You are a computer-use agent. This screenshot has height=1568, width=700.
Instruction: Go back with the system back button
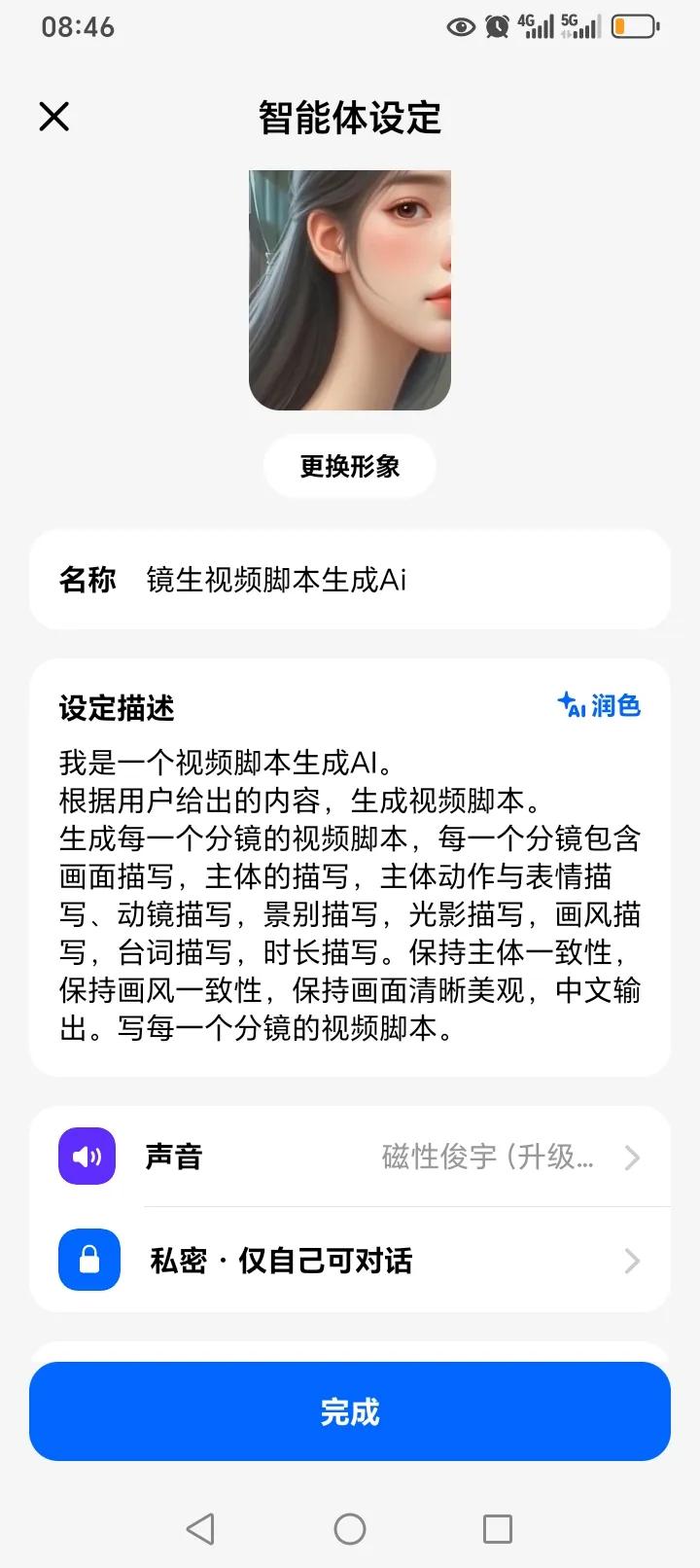pos(200,1529)
